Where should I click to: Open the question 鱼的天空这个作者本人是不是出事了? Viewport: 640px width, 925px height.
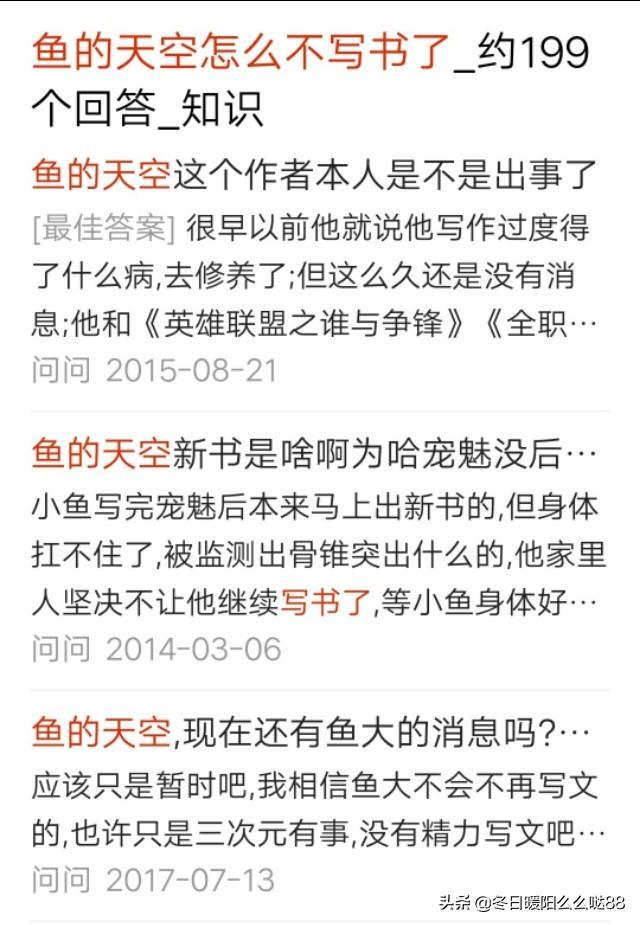(314, 176)
